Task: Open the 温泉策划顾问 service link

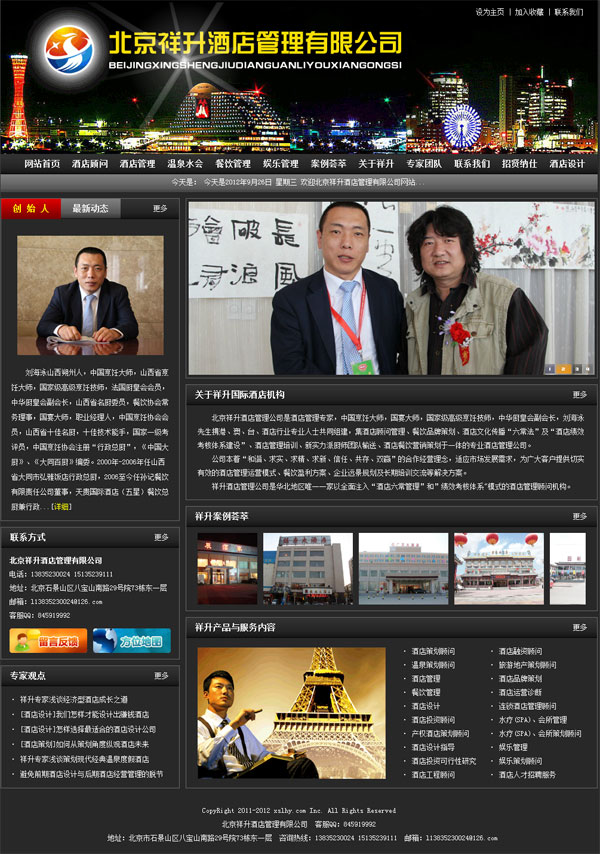Action: (433, 664)
